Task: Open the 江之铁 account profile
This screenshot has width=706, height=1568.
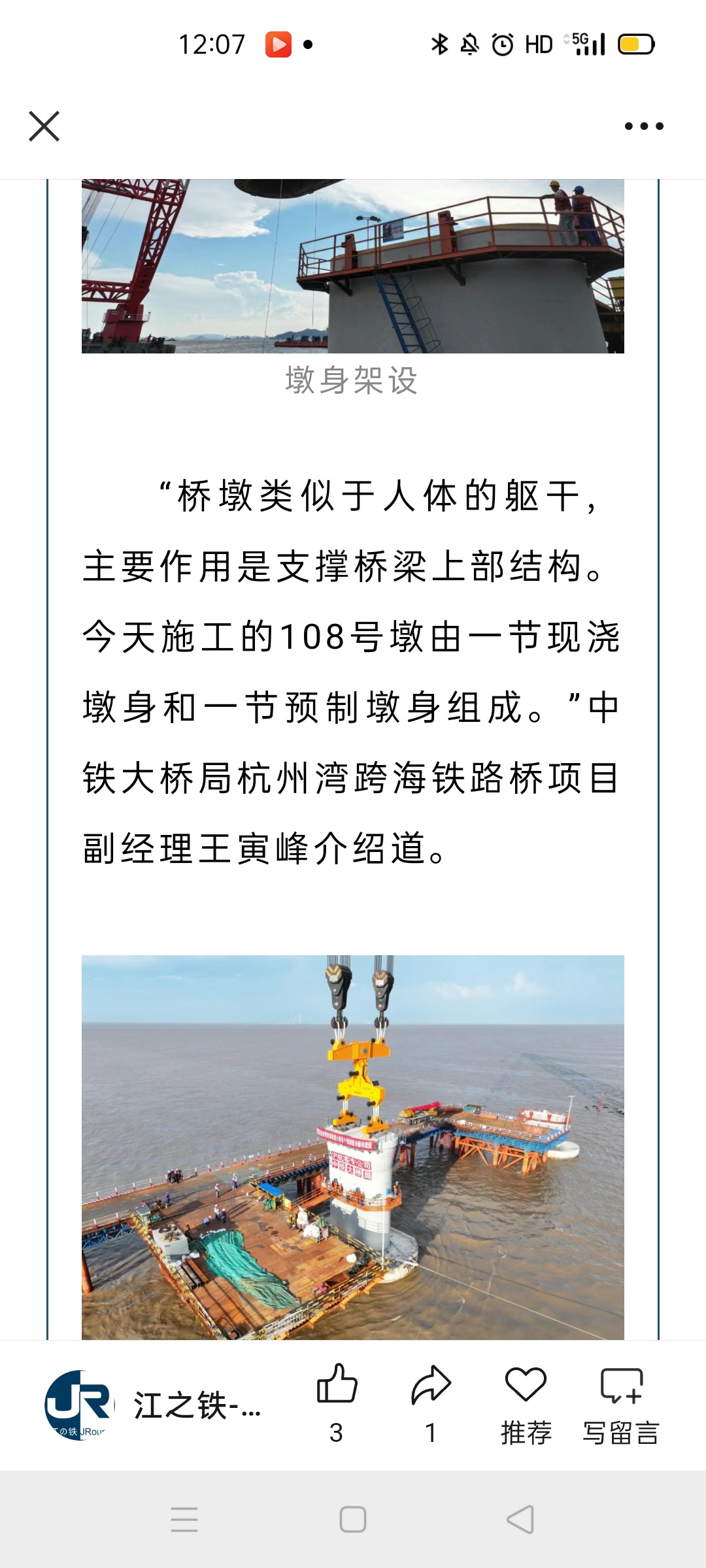Action: [154, 1405]
